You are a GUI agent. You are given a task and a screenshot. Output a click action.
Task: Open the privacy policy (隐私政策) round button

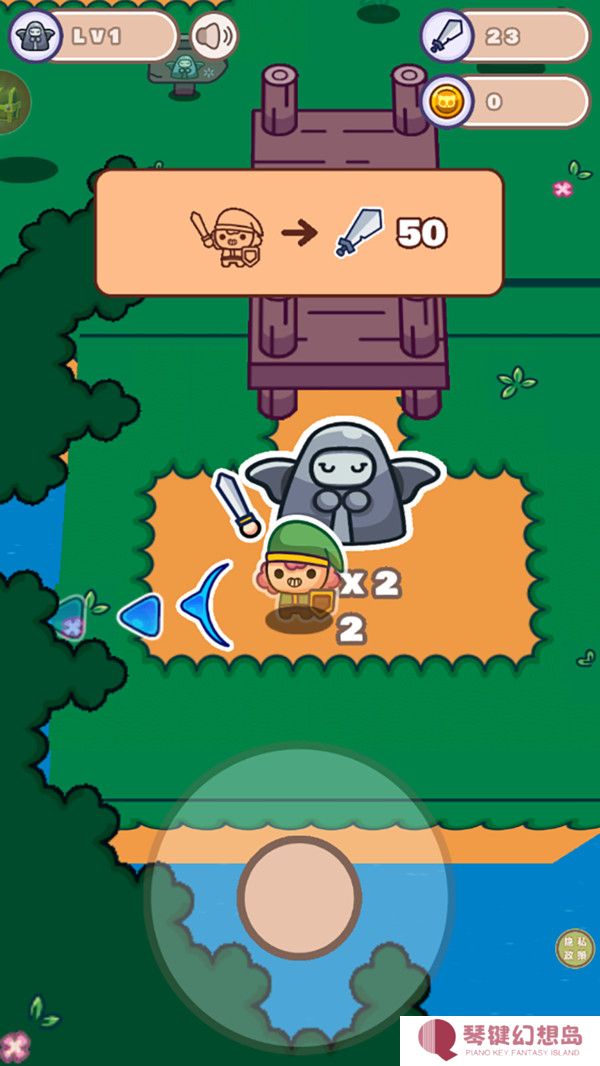pos(575,948)
